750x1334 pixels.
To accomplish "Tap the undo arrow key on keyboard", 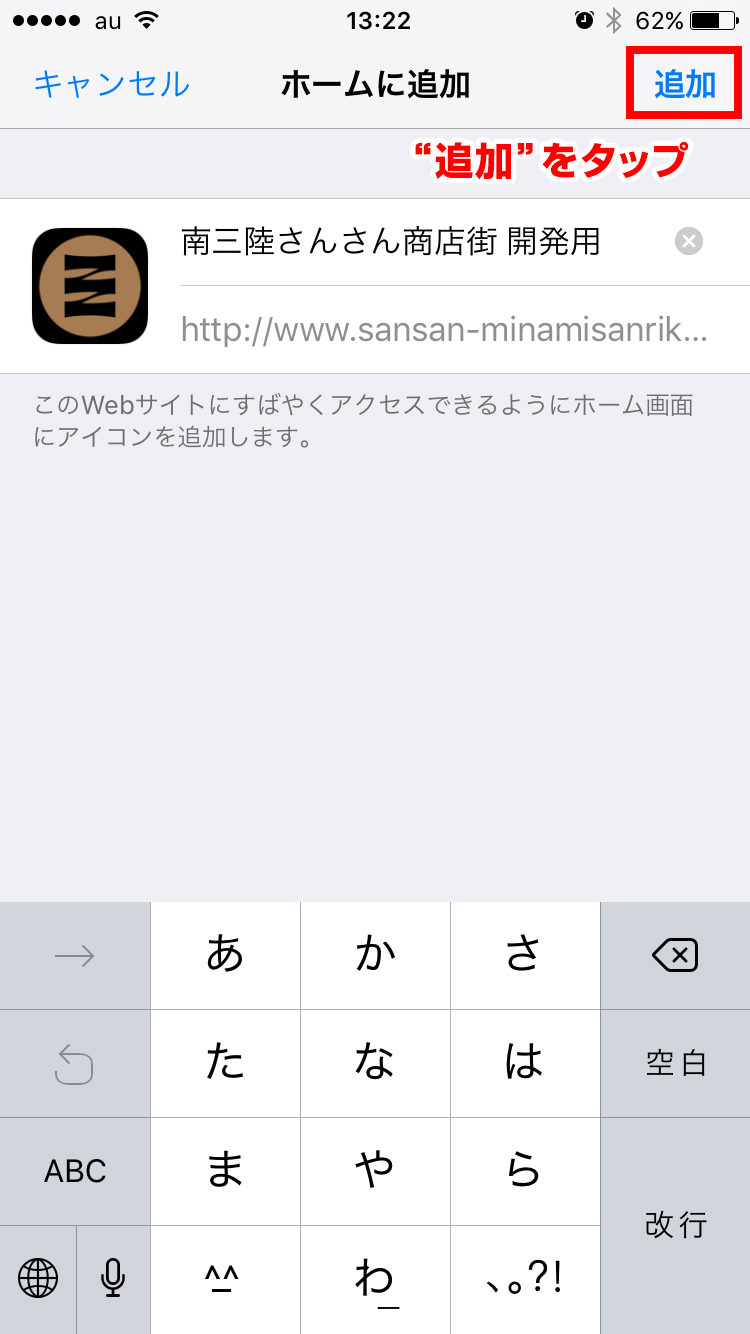I will [x=75, y=1063].
